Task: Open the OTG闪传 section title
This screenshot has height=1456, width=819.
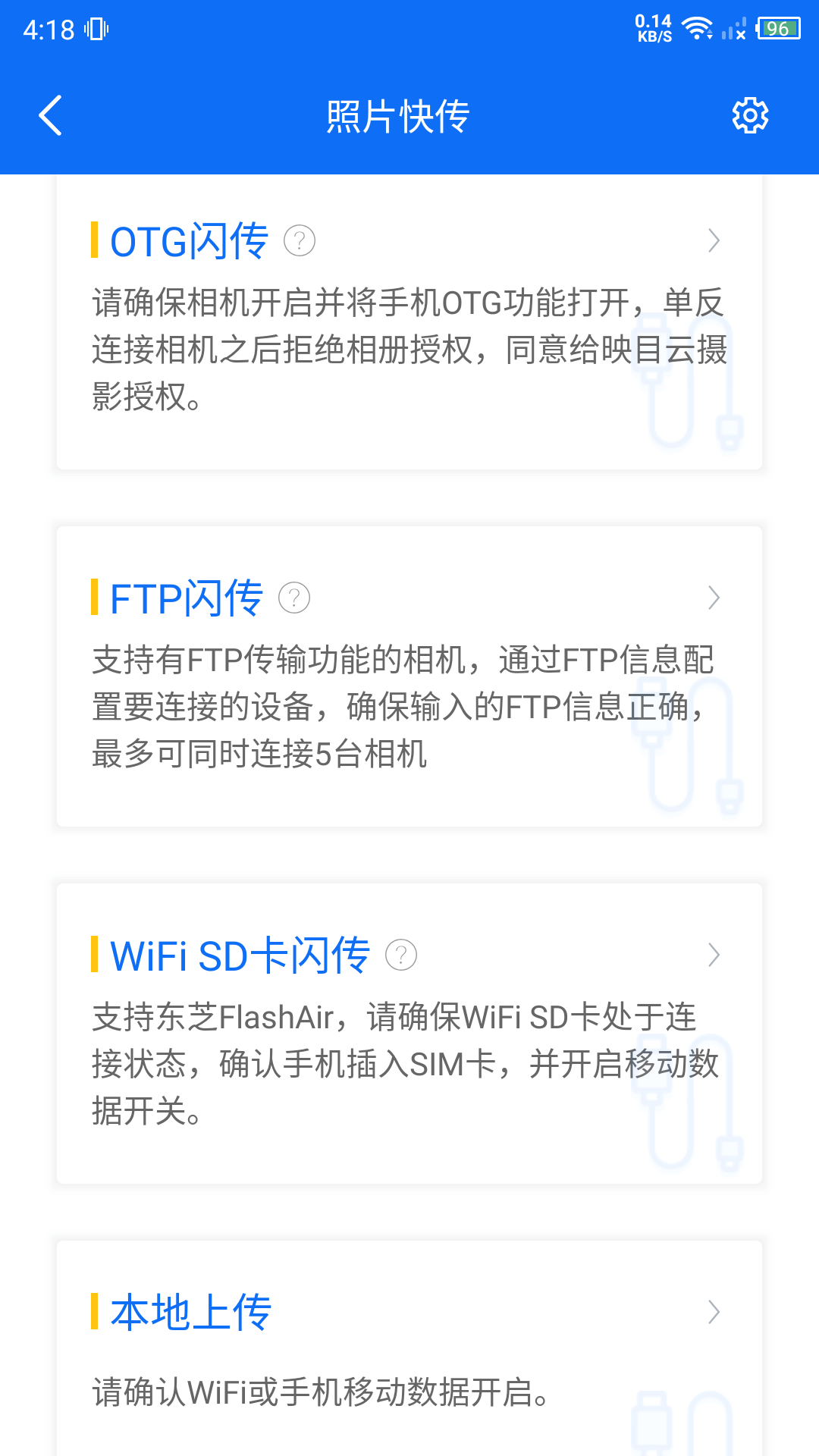Action: 188,240
